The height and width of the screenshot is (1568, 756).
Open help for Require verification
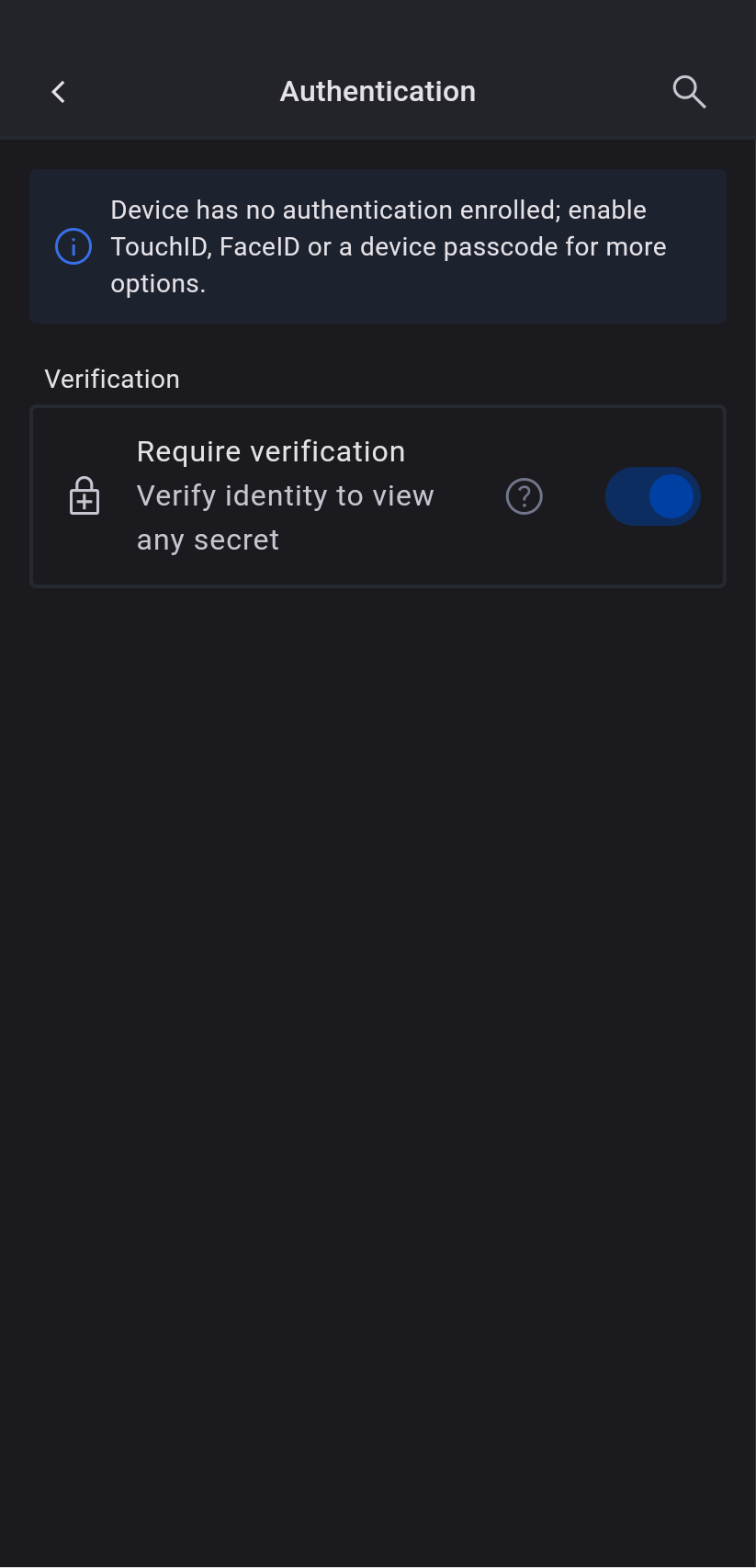tap(525, 496)
